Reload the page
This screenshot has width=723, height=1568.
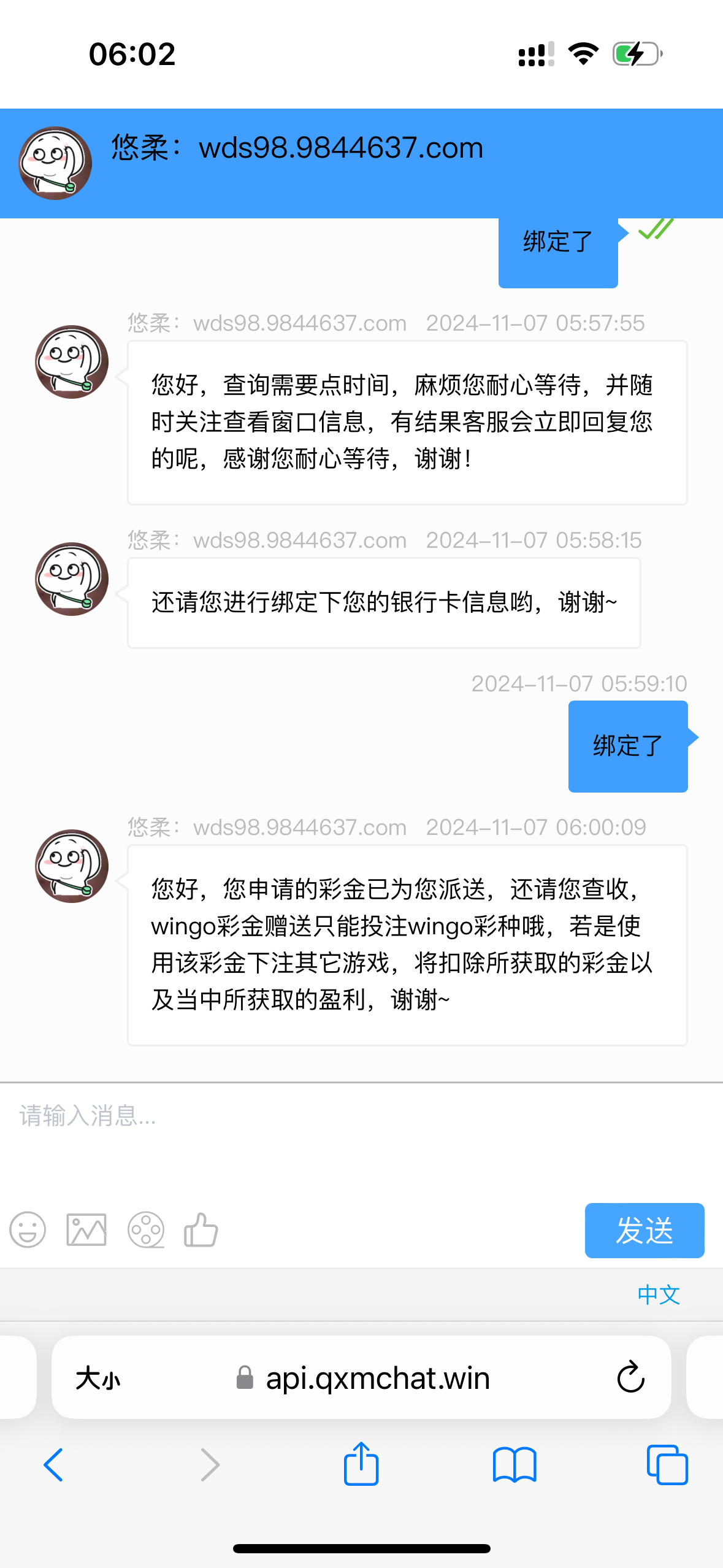(630, 1378)
